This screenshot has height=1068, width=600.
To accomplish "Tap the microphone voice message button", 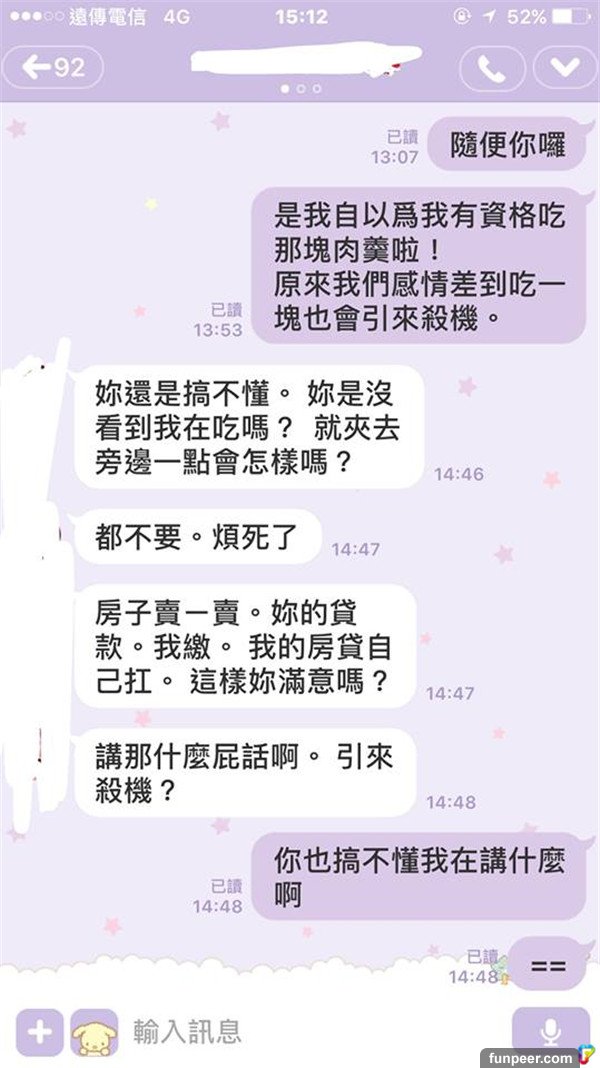I will point(550,1031).
